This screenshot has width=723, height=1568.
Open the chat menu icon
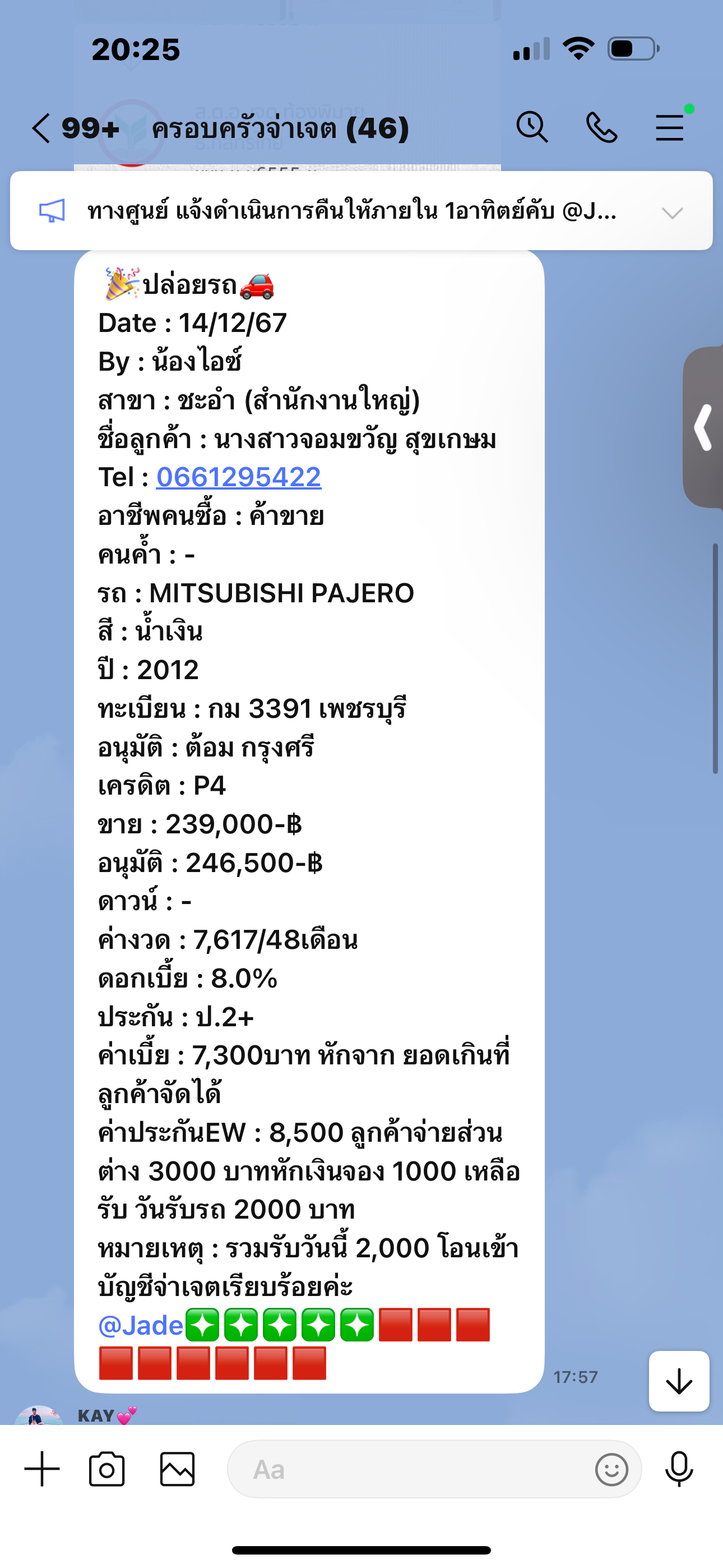pos(670,128)
